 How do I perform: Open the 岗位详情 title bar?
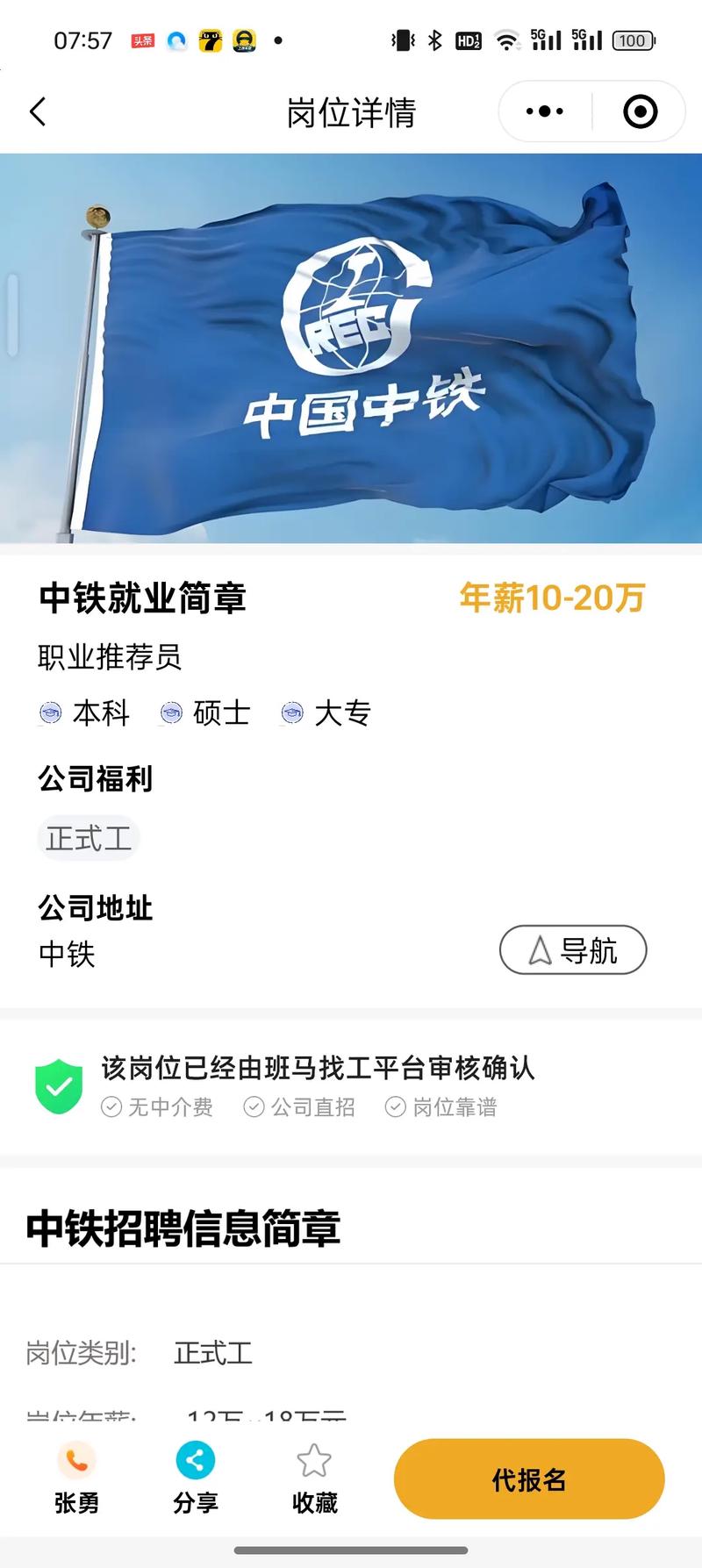click(x=351, y=111)
